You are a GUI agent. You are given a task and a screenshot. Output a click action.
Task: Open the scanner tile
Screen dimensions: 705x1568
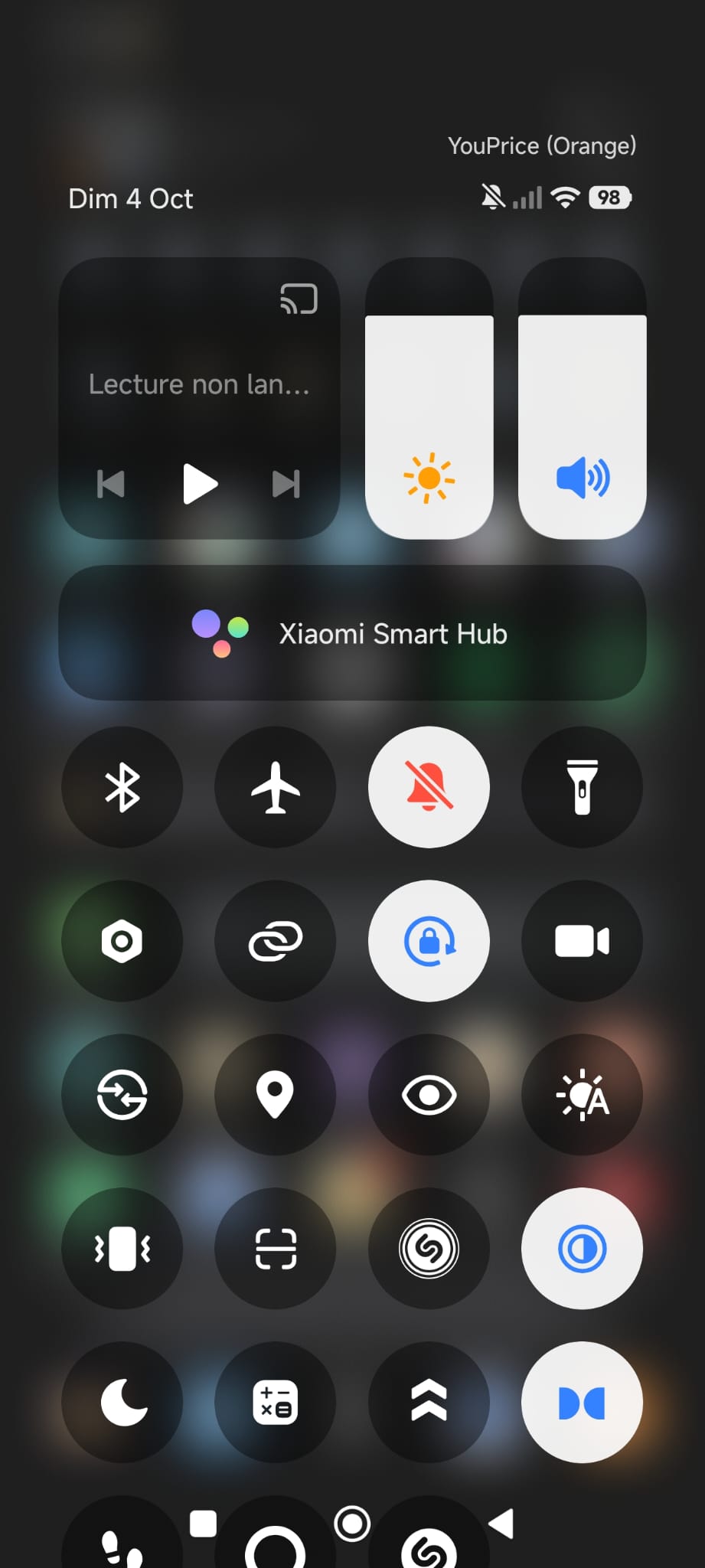pos(276,1249)
